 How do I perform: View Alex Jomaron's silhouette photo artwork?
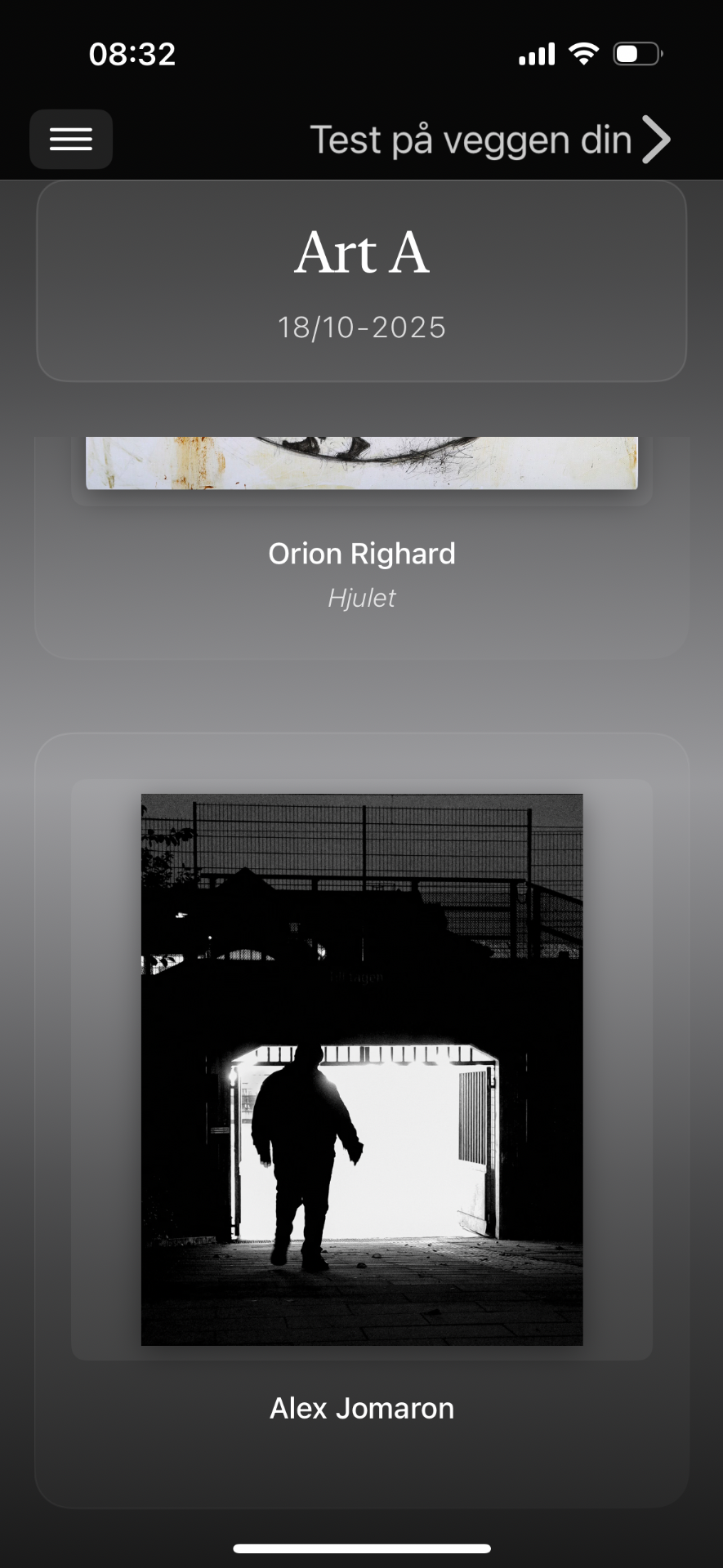point(361,1068)
